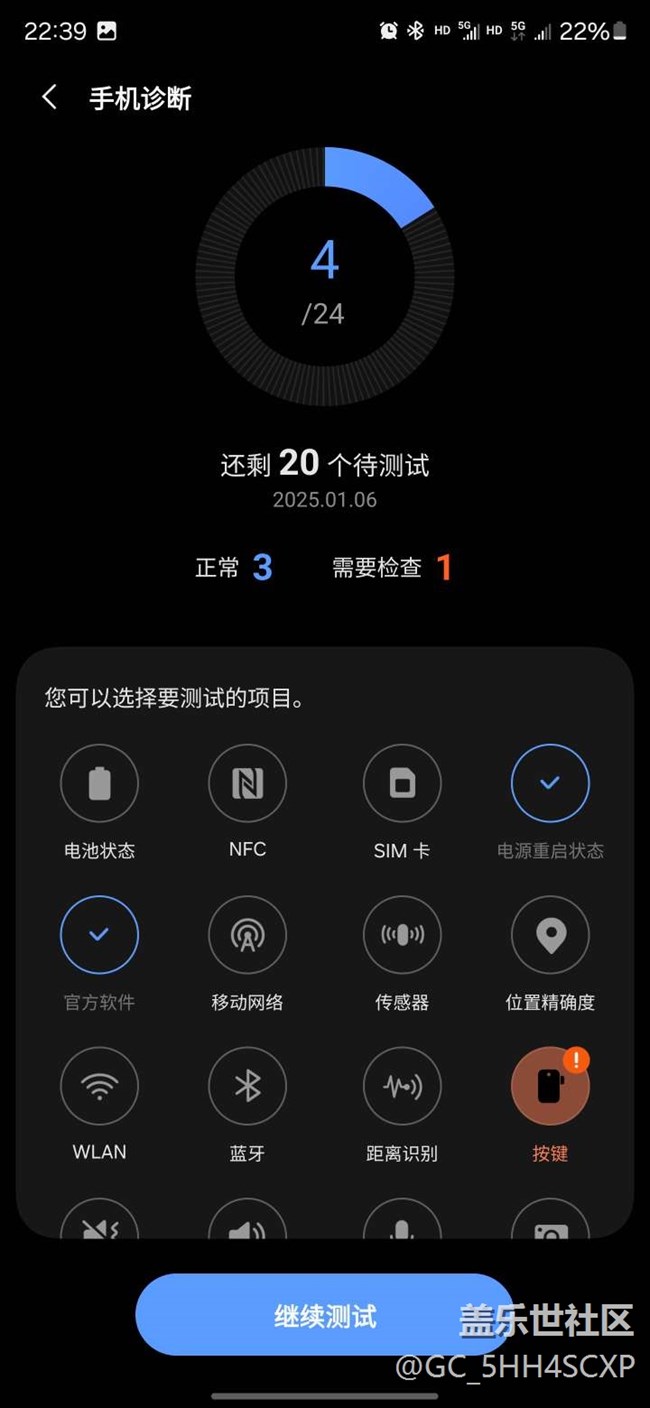The width and height of the screenshot is (650, 1408).
Task: Open the SIM 卡 test
Action: [402, 784]
